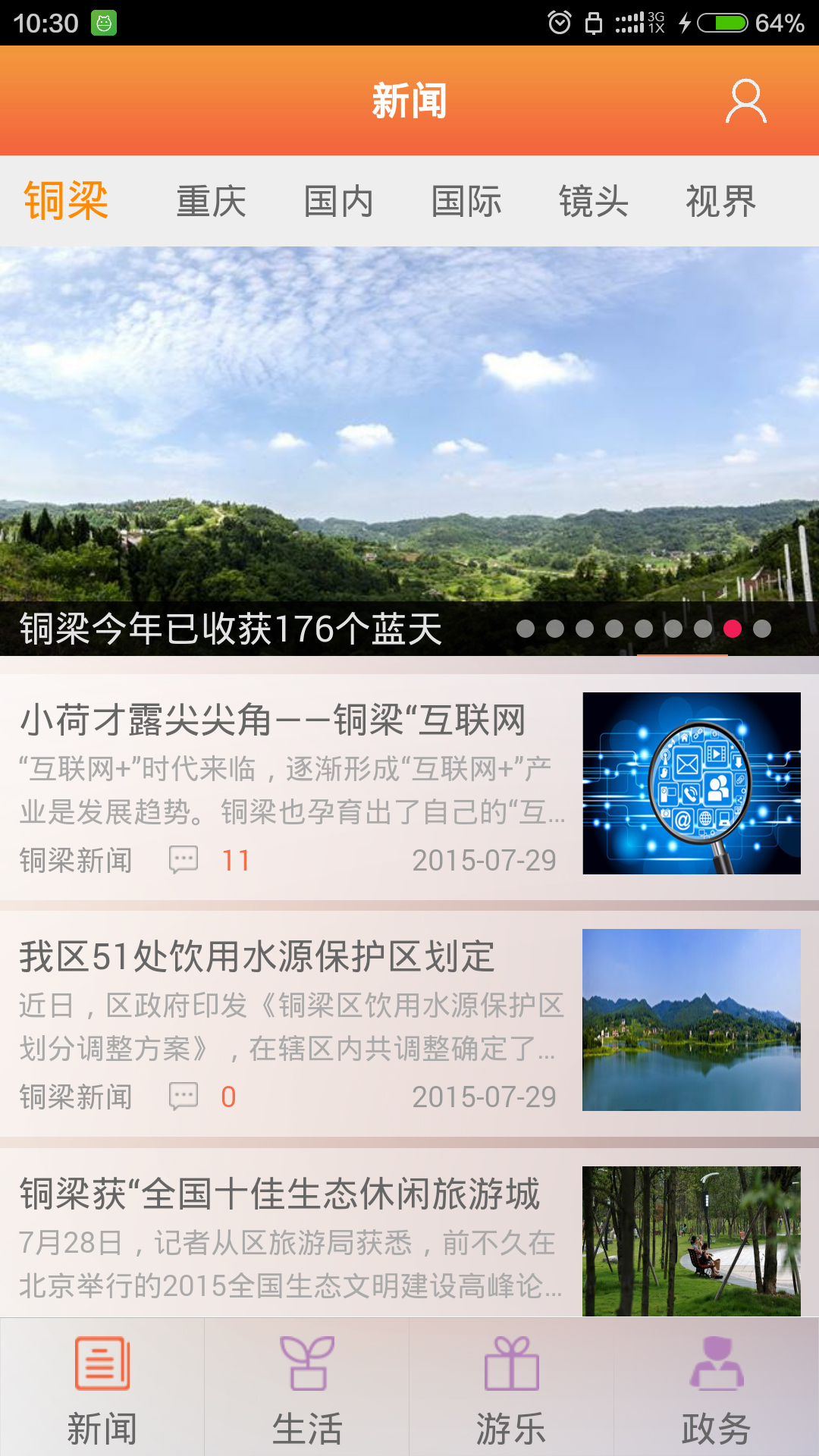Click the alarm clock icon in the status bar

(x=559, y=20)
